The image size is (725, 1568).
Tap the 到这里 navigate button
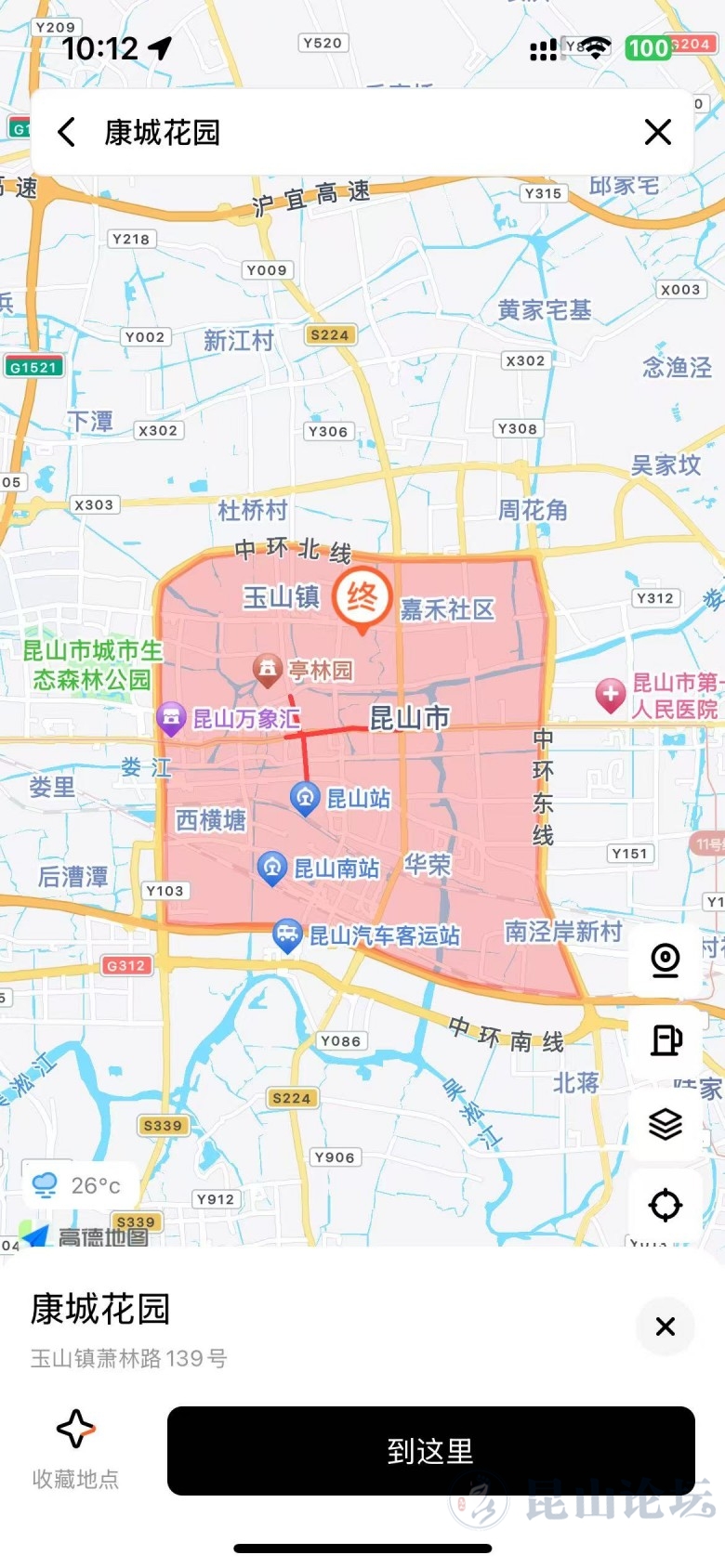click(x=430, y=1450)
